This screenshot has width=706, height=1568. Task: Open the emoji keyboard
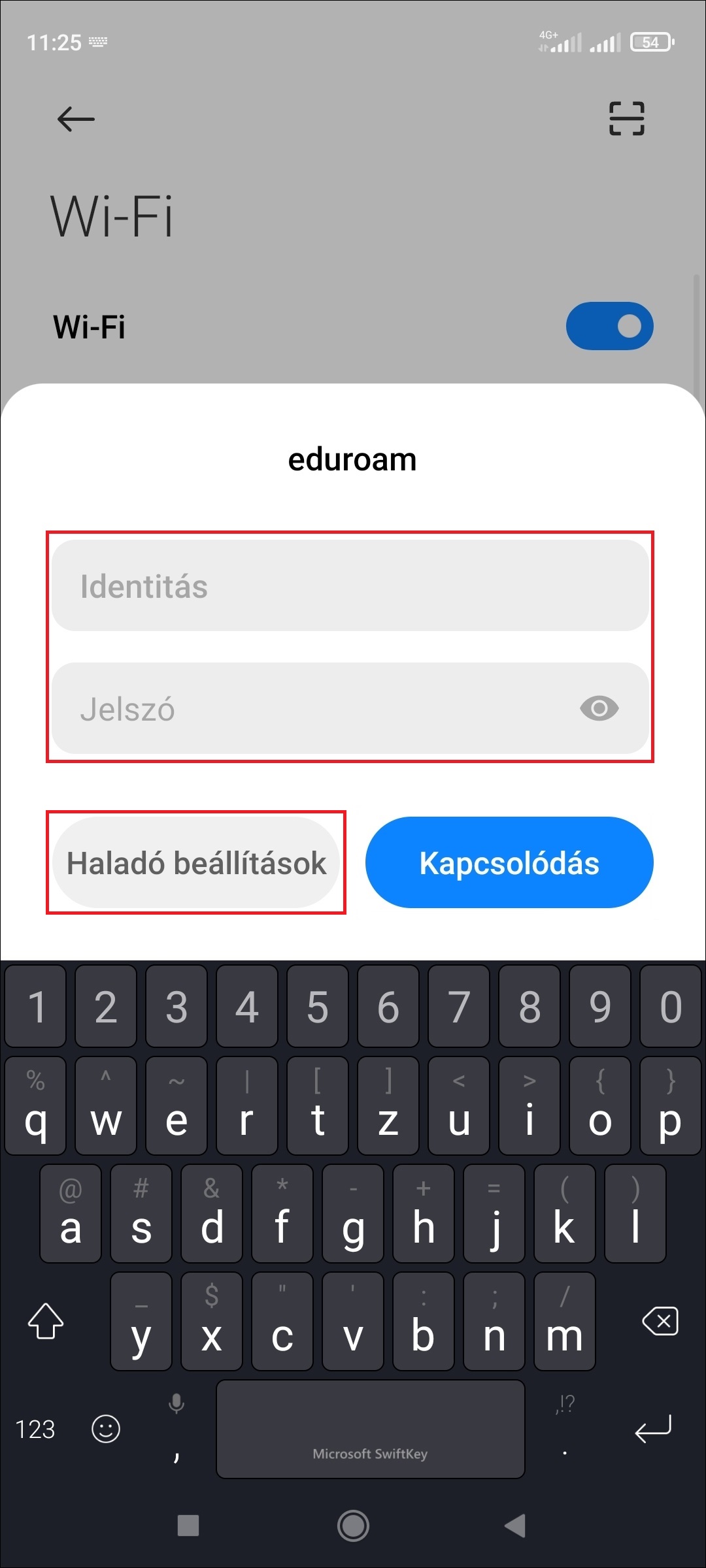click(x=106, y=1429)
